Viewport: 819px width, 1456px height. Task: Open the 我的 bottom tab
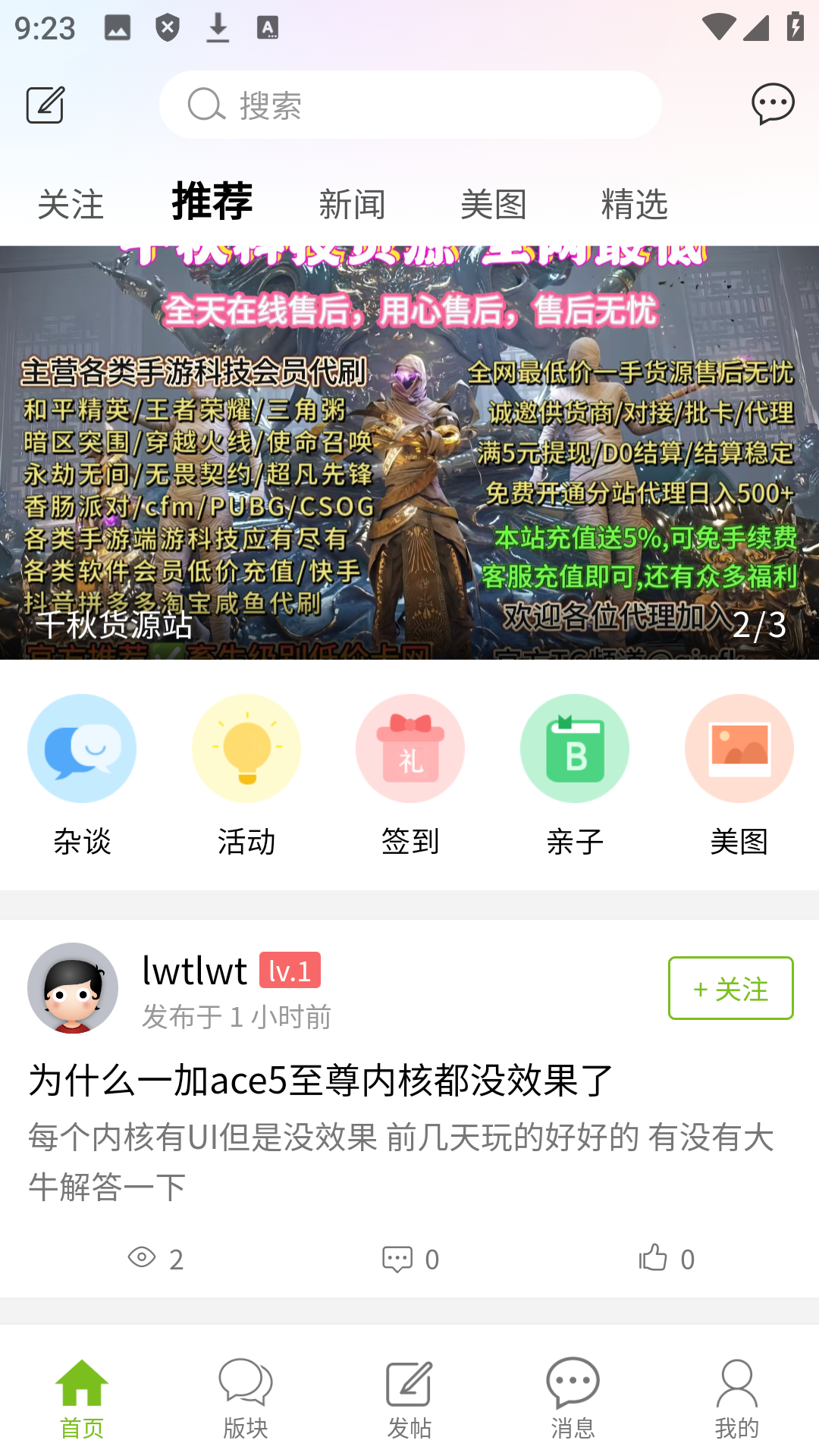pyautogui.click(x=736, y=1398)
